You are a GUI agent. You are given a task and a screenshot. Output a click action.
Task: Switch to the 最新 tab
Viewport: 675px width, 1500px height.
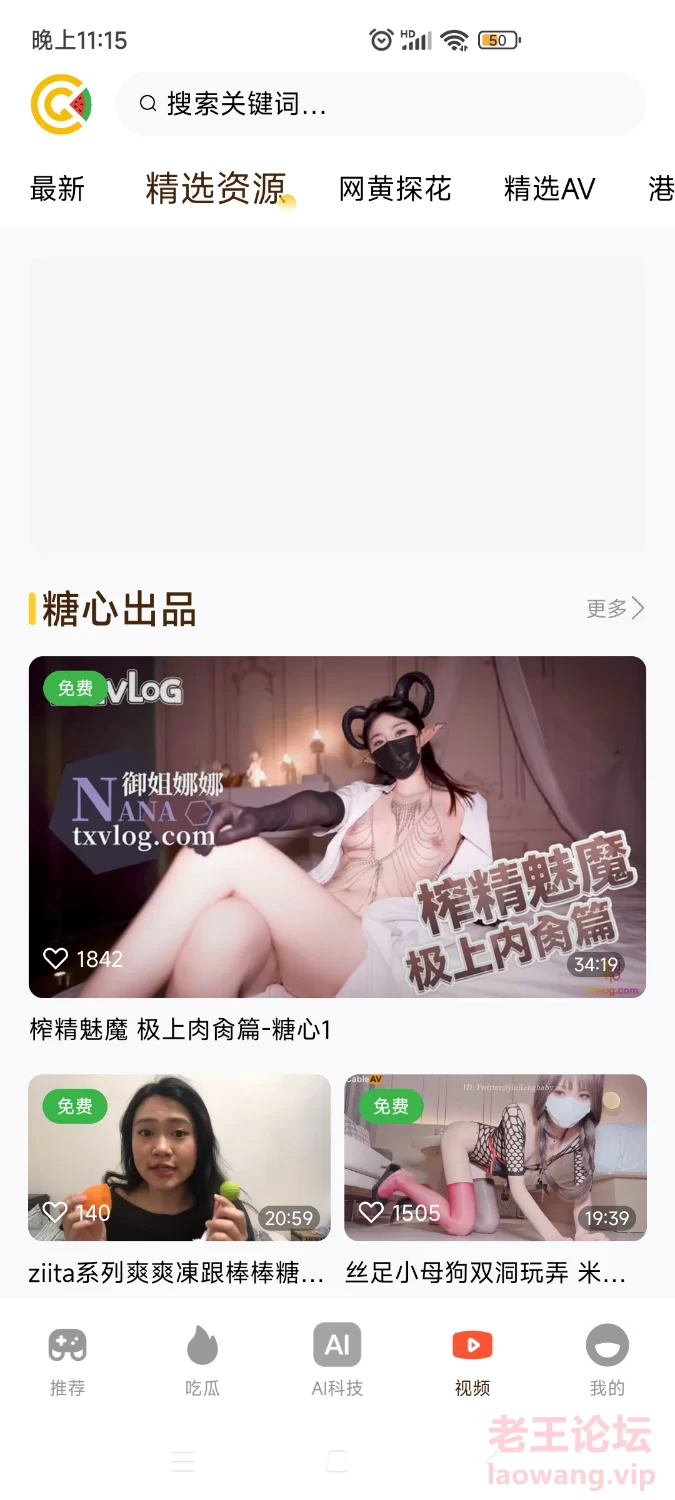[x=57, y=189]
